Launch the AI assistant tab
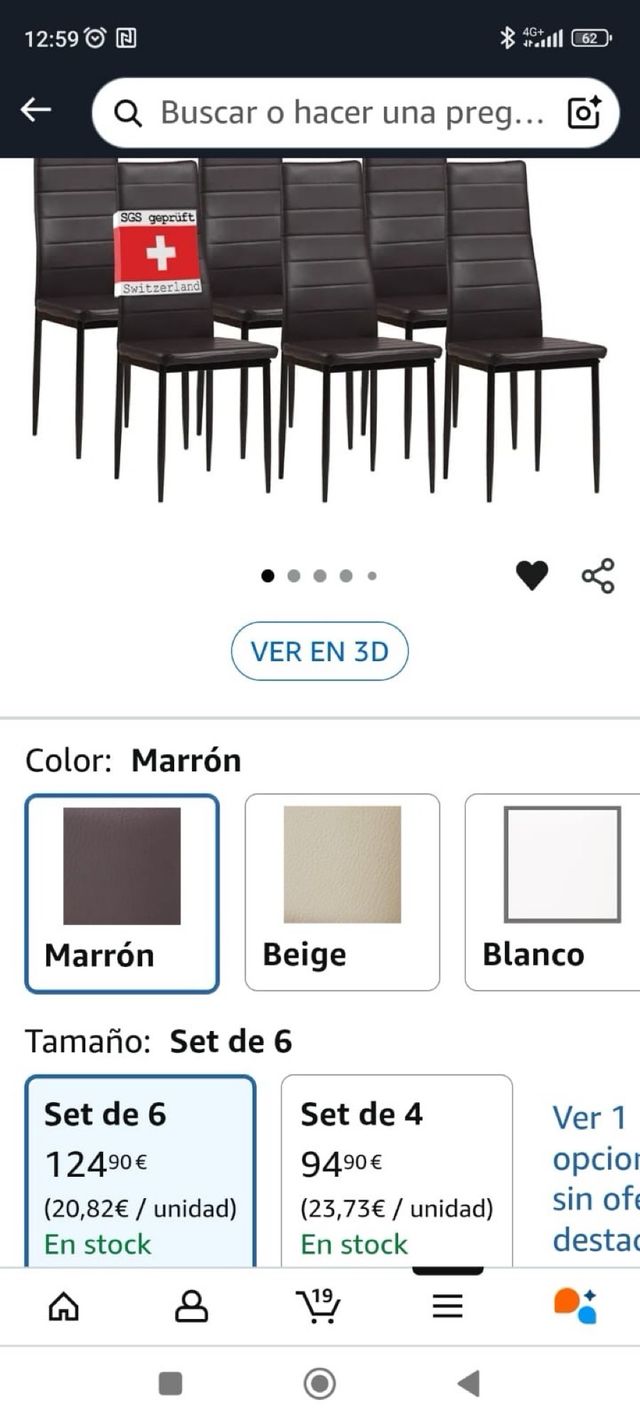The height and width of the screenshot is (1422, 640). coord(575,1305)
